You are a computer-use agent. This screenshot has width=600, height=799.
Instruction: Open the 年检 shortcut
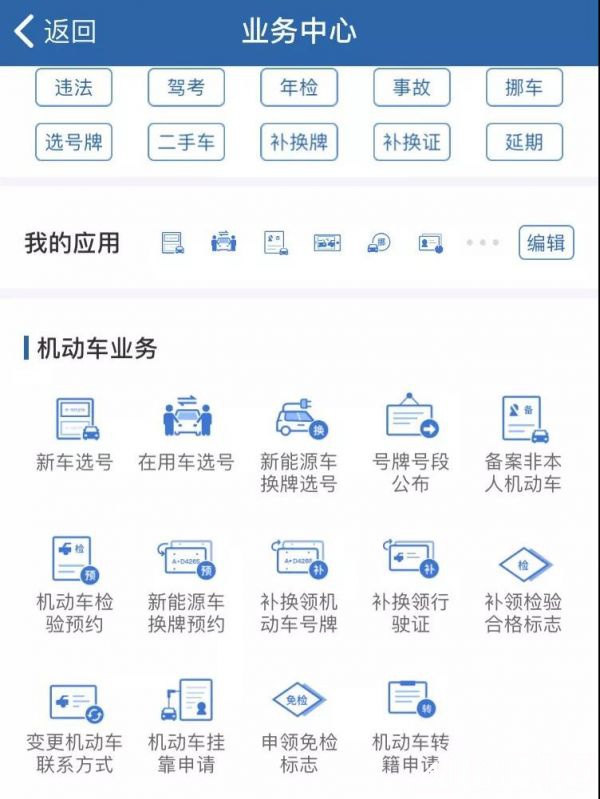click(298, 88)
